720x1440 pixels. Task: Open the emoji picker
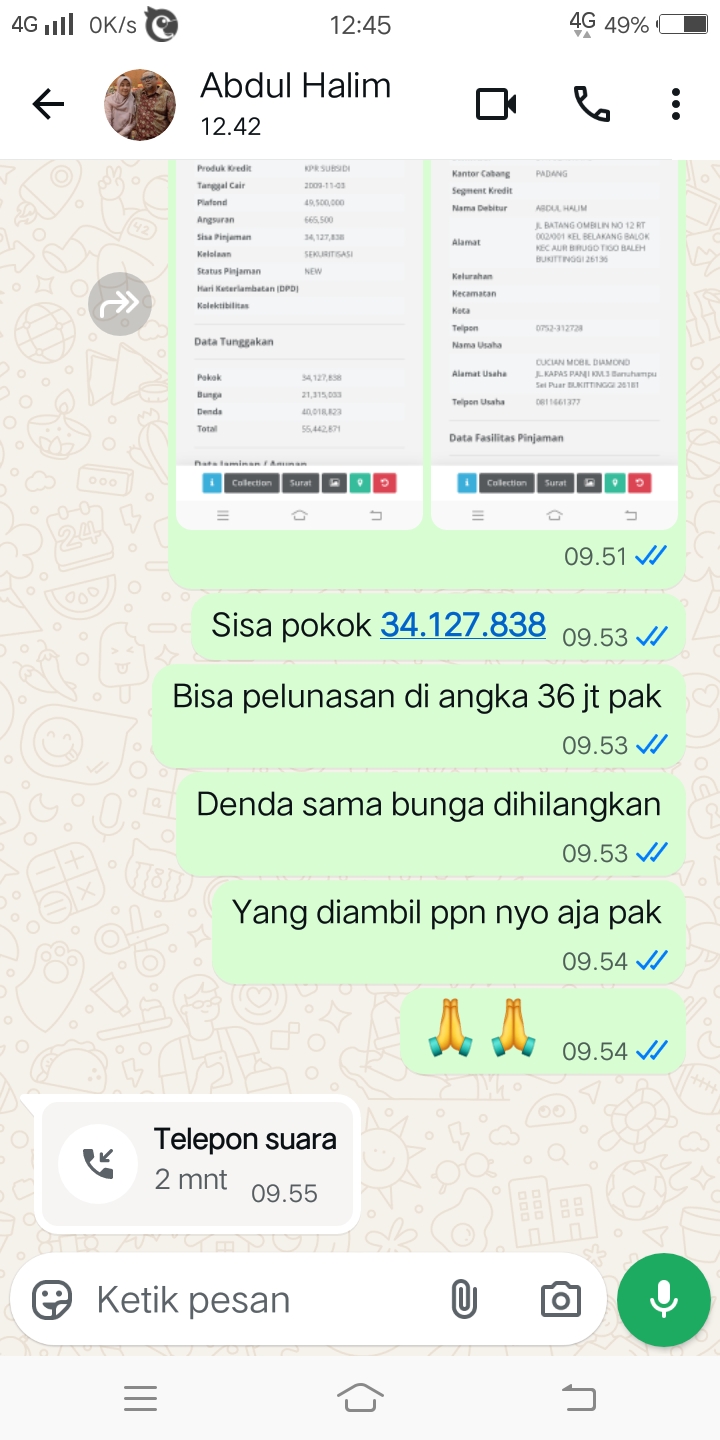tap(52, 1300)
